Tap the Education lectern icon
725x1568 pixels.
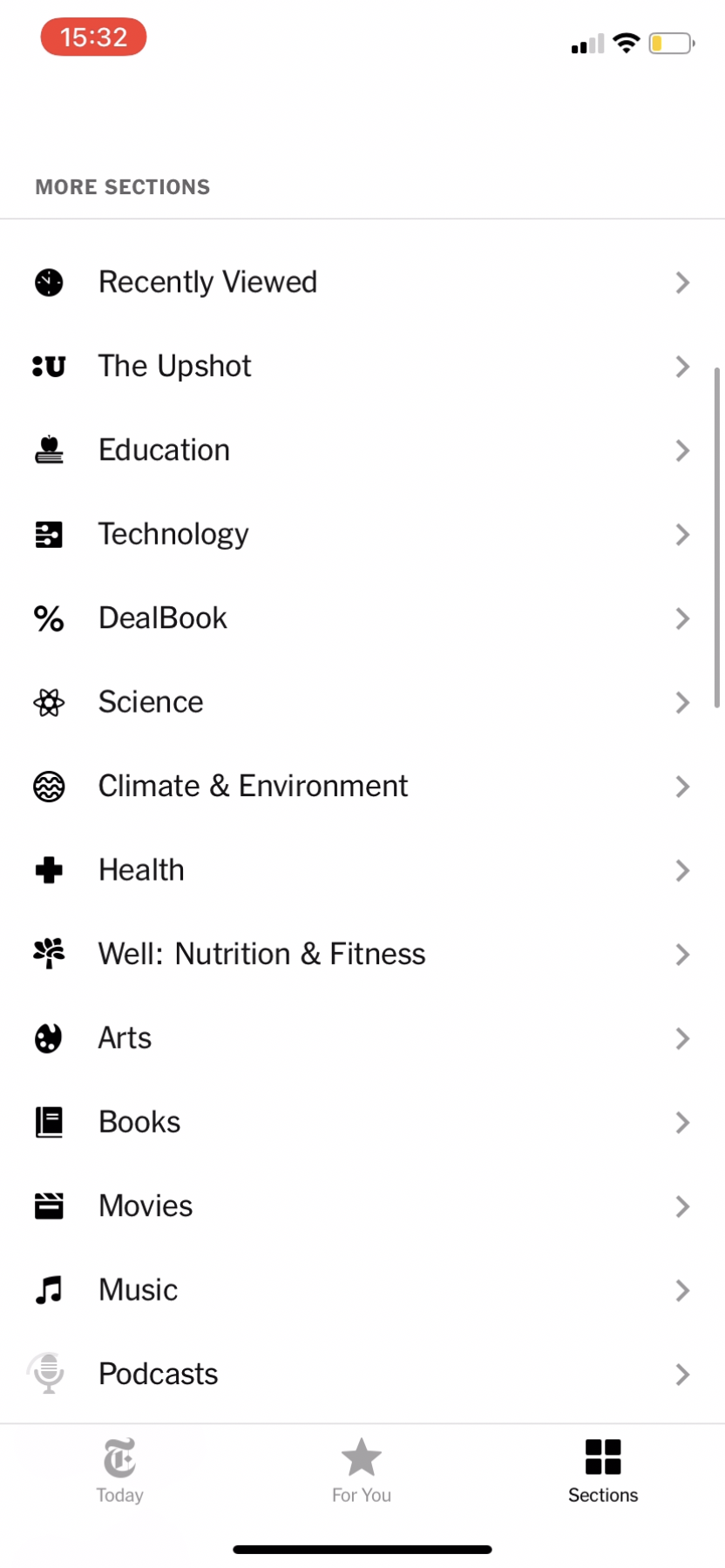point(50,449)
